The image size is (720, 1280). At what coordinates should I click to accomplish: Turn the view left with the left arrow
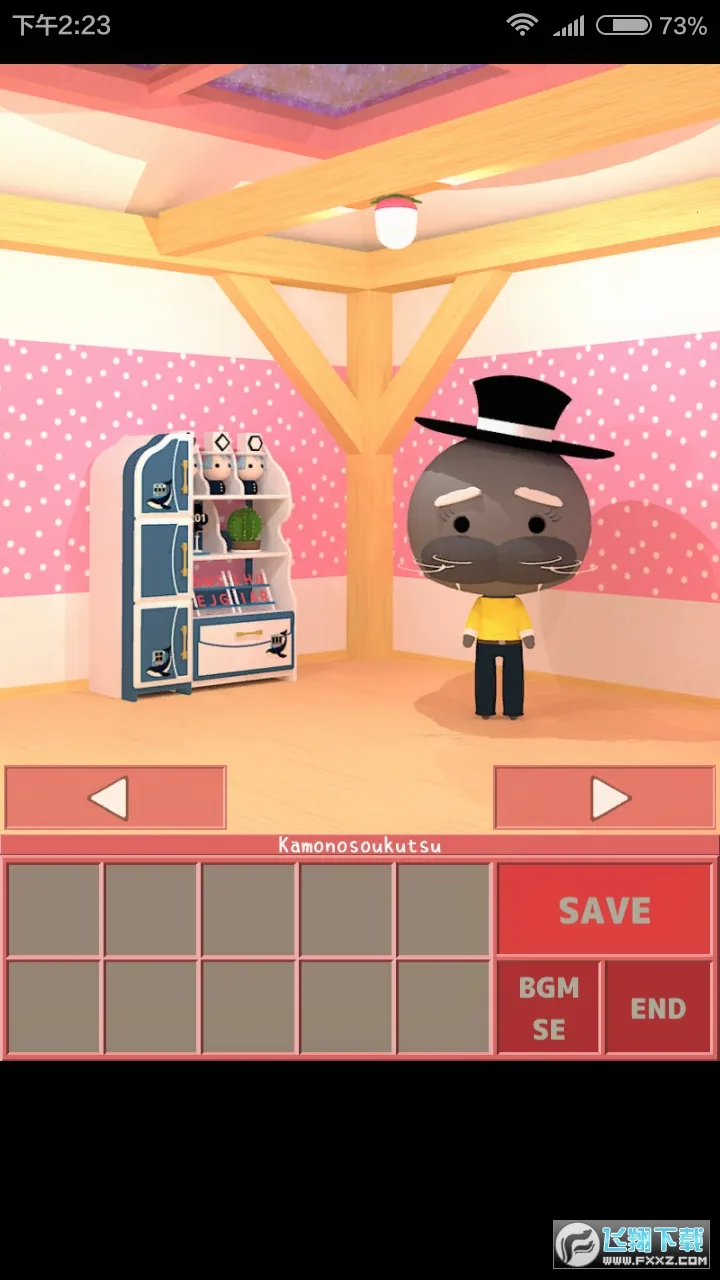[x=115, y=798]
